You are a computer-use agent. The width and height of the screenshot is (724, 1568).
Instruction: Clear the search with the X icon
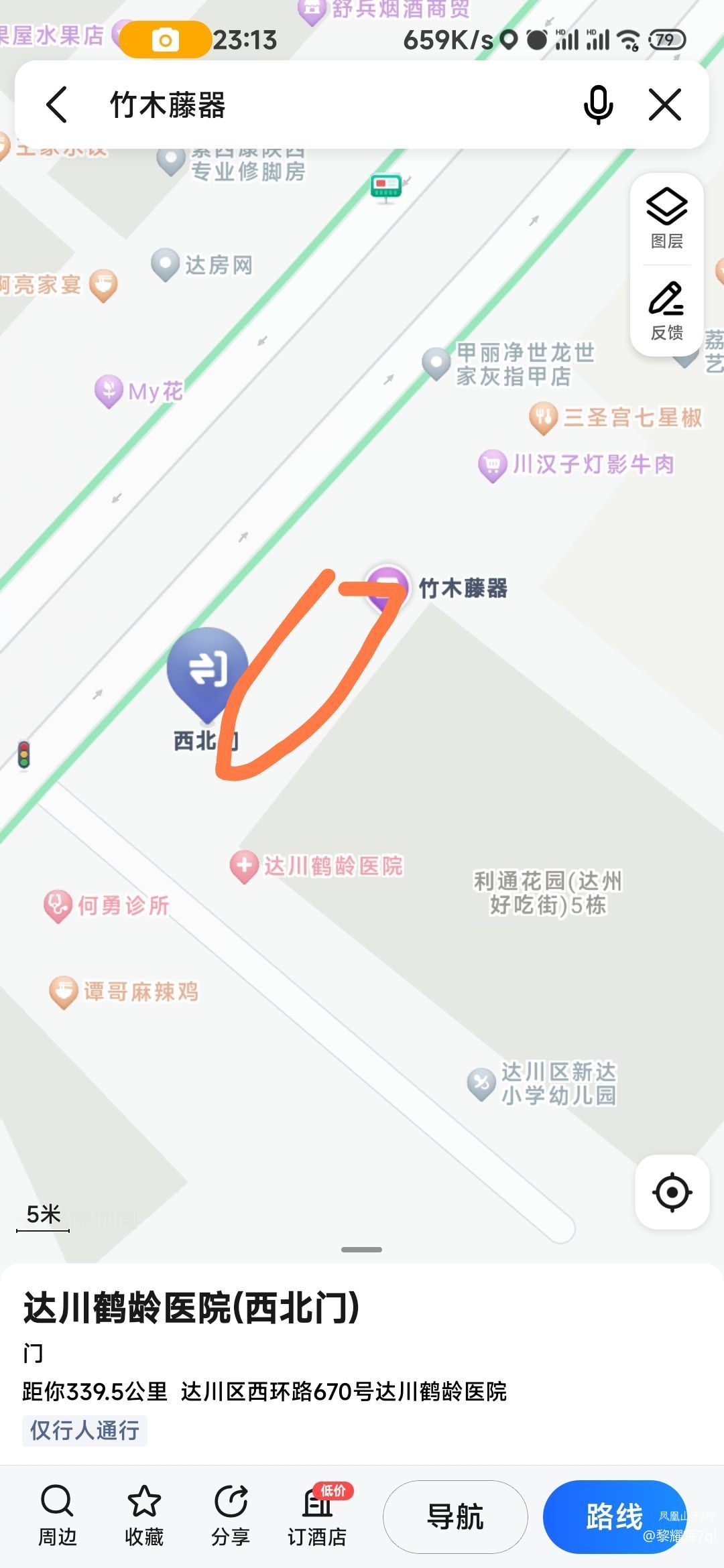click(665, 105)
